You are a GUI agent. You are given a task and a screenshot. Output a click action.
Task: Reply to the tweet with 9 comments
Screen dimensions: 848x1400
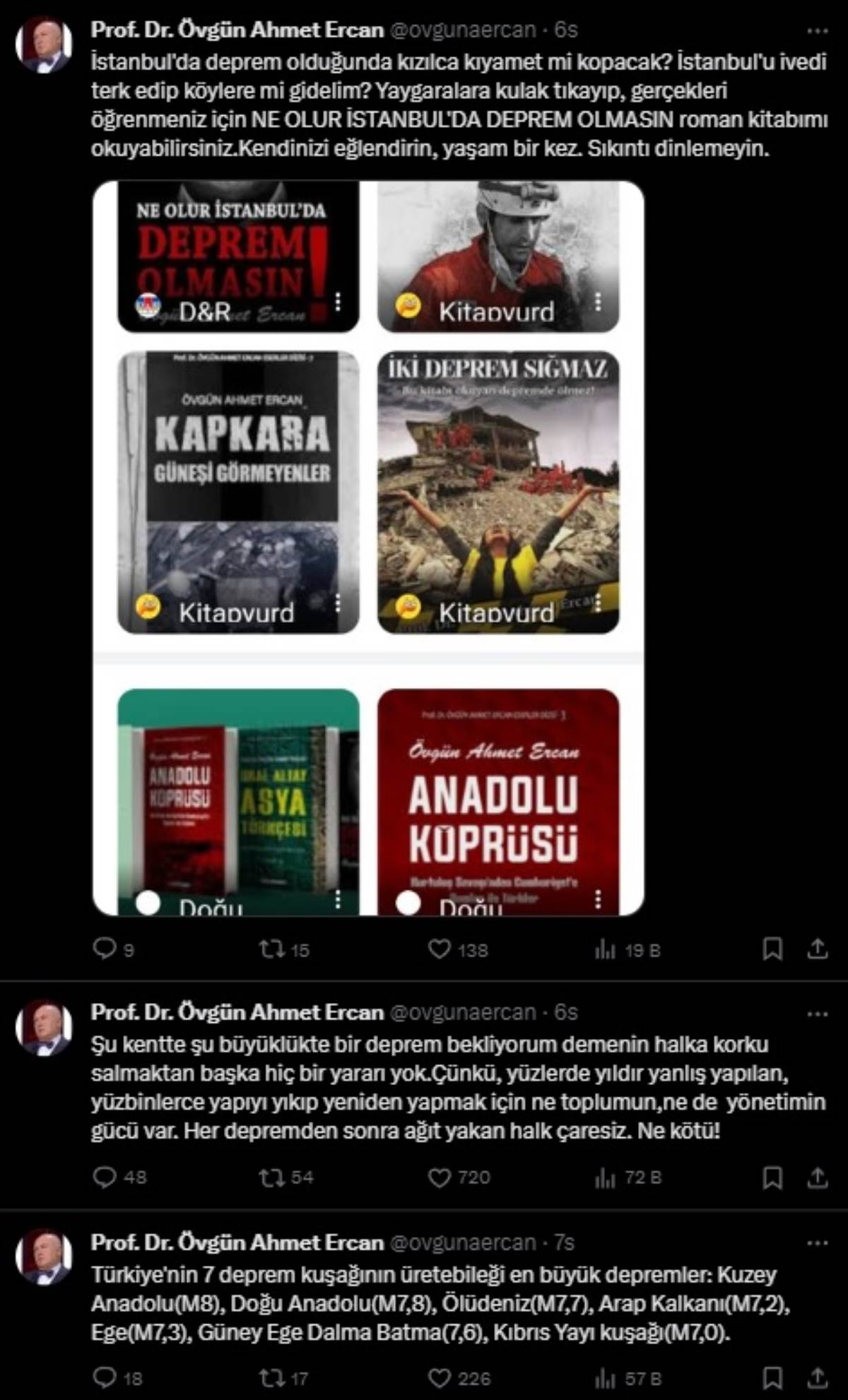pos(105,949)
